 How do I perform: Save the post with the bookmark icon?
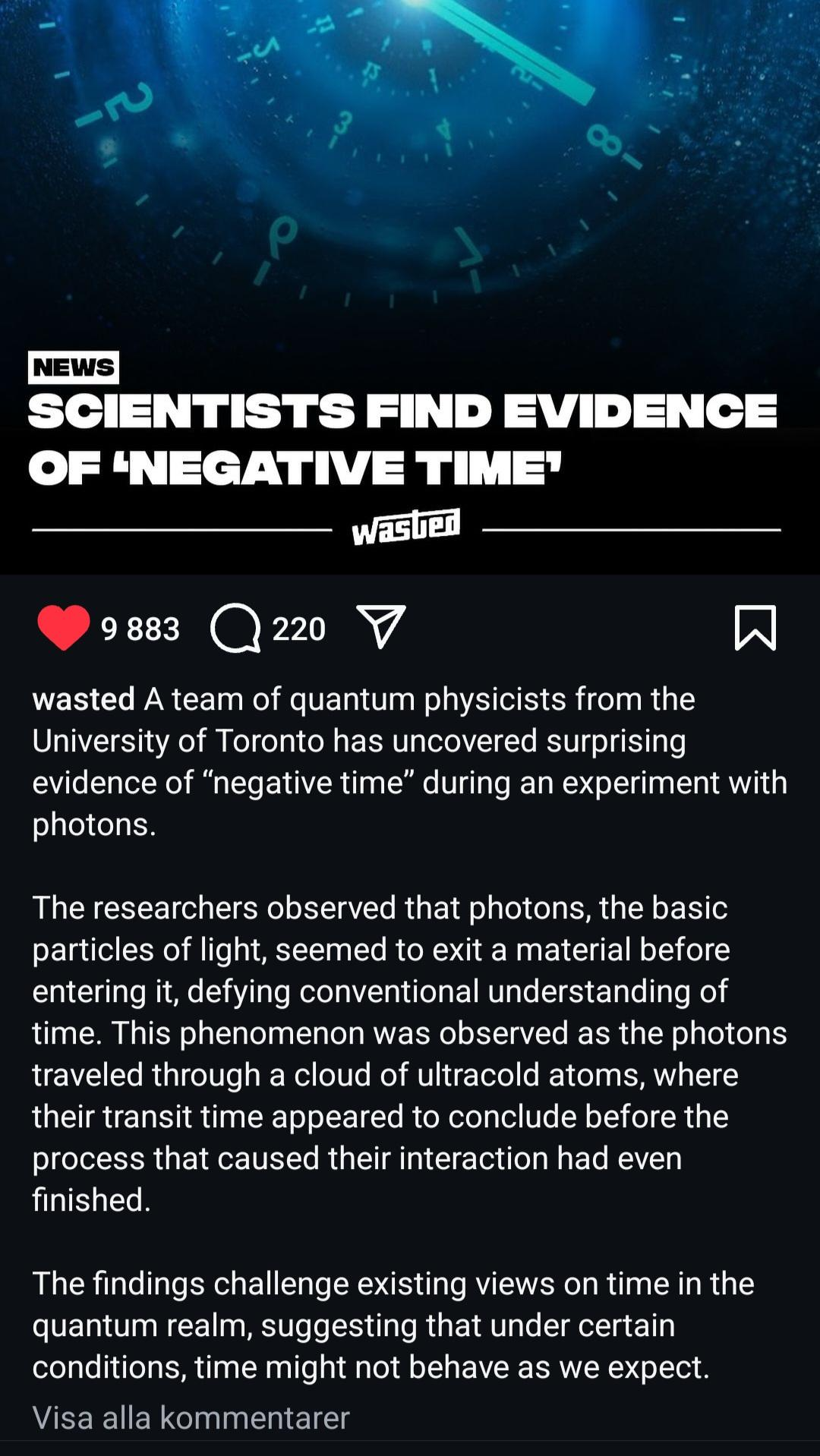755,628
